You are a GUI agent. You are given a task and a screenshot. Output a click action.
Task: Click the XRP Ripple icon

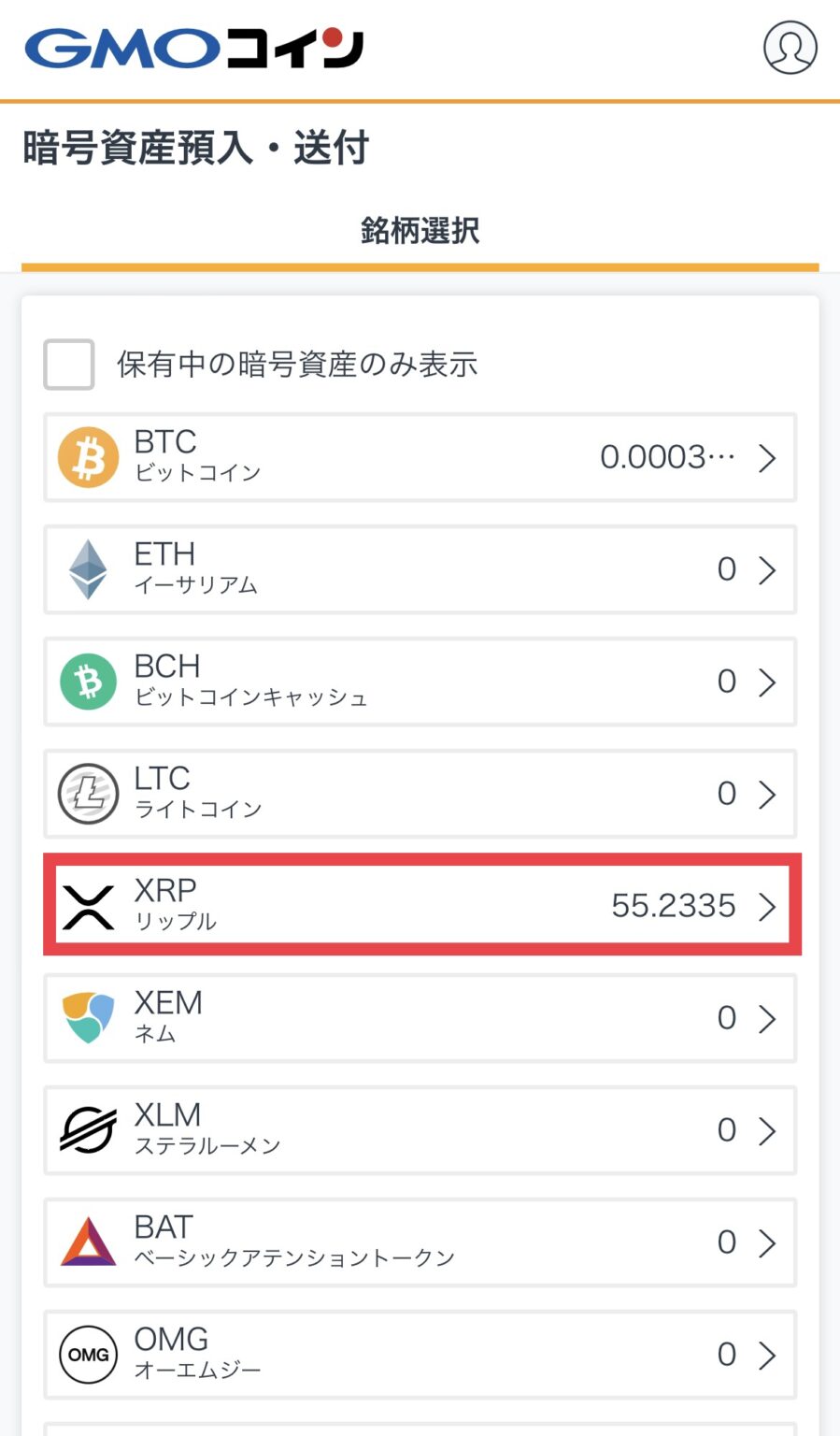tap(87, 905)
